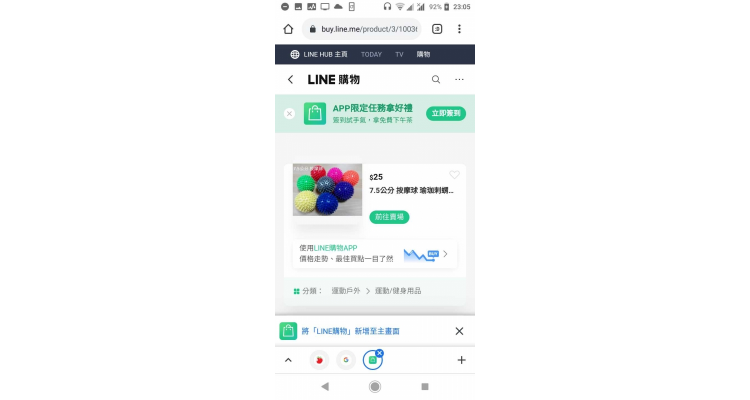This screenshot has width=750, height=400.
Task: Open the browser overflow menu
Action: (x=459, y=29)
